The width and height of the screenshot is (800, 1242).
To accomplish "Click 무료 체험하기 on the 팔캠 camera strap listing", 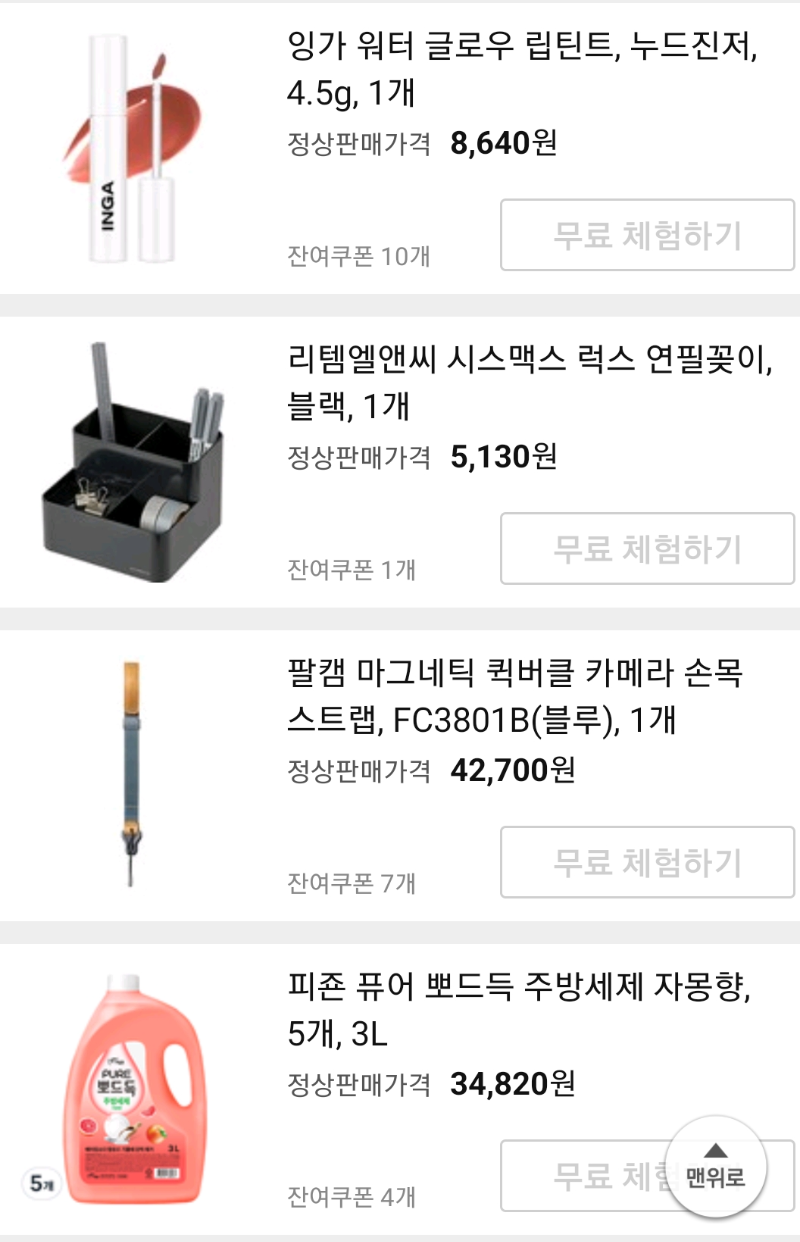I will pos(647,862).
